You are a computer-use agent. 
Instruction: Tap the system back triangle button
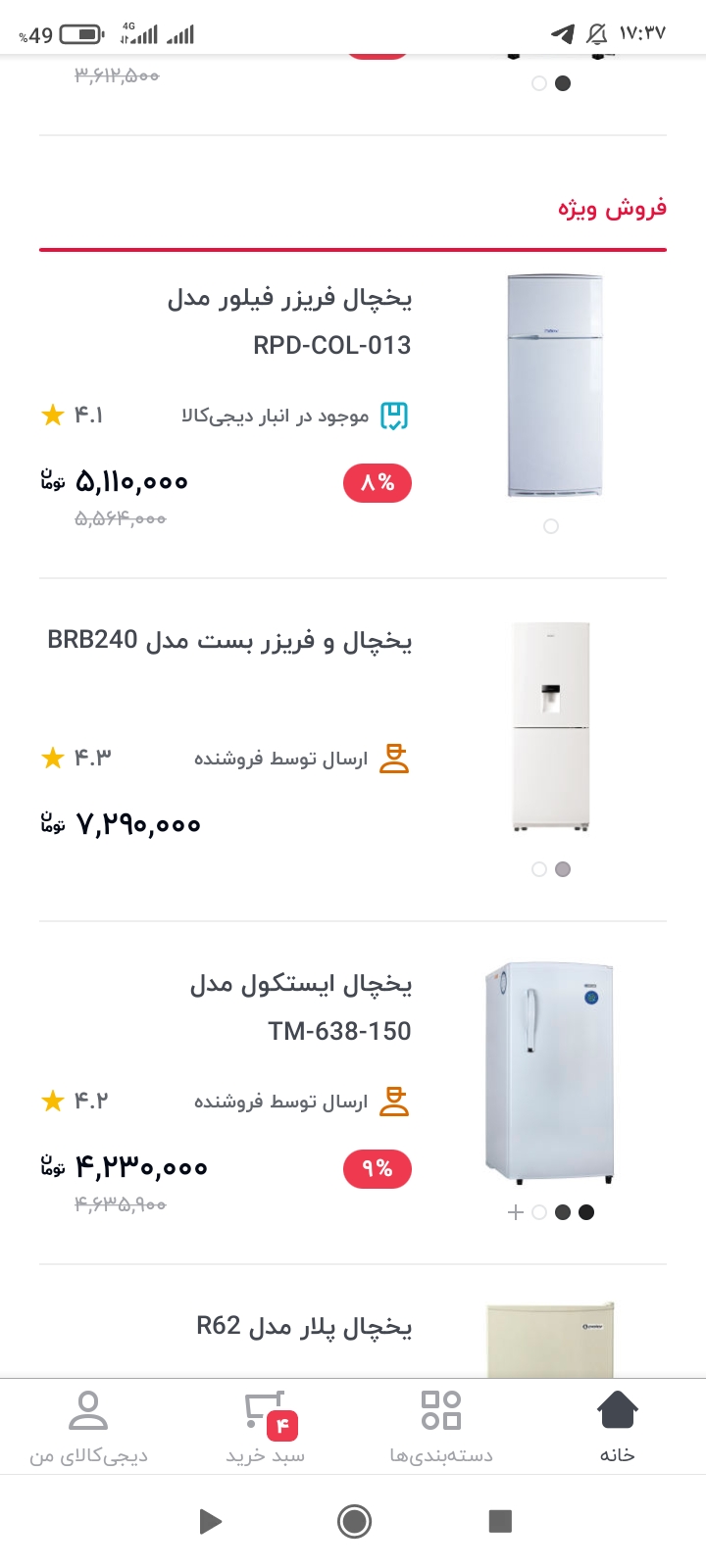(210, 1521)
